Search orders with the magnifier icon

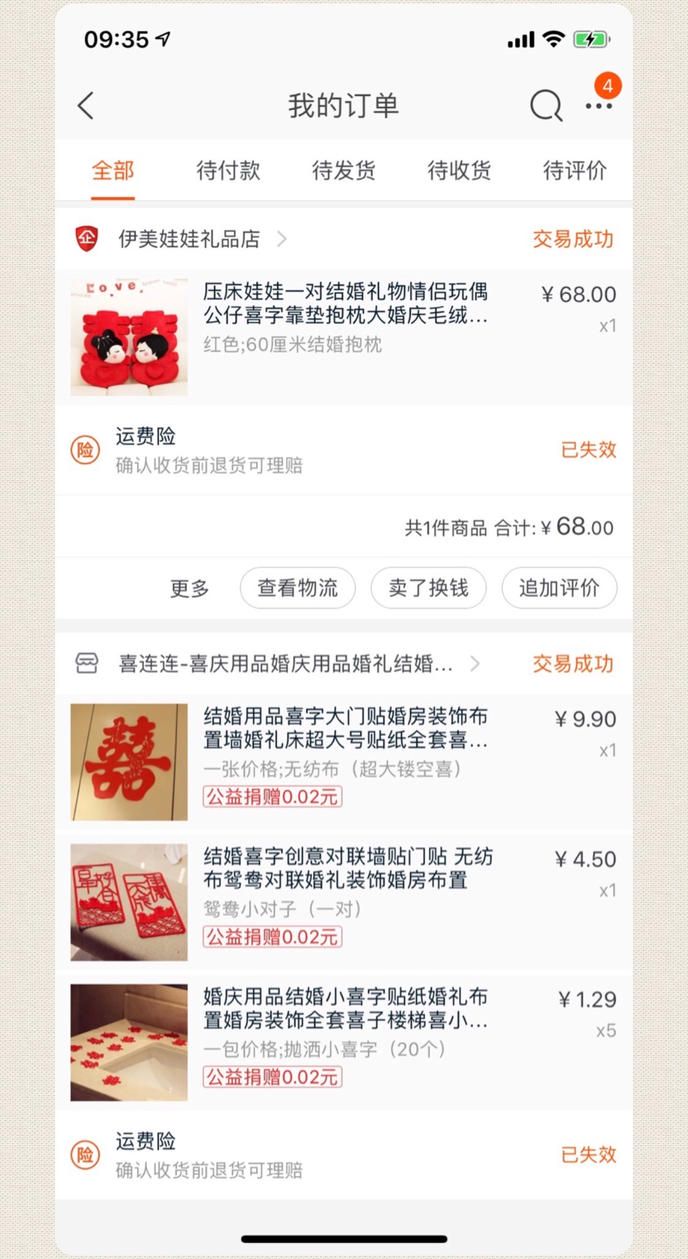tap(546, 106)
